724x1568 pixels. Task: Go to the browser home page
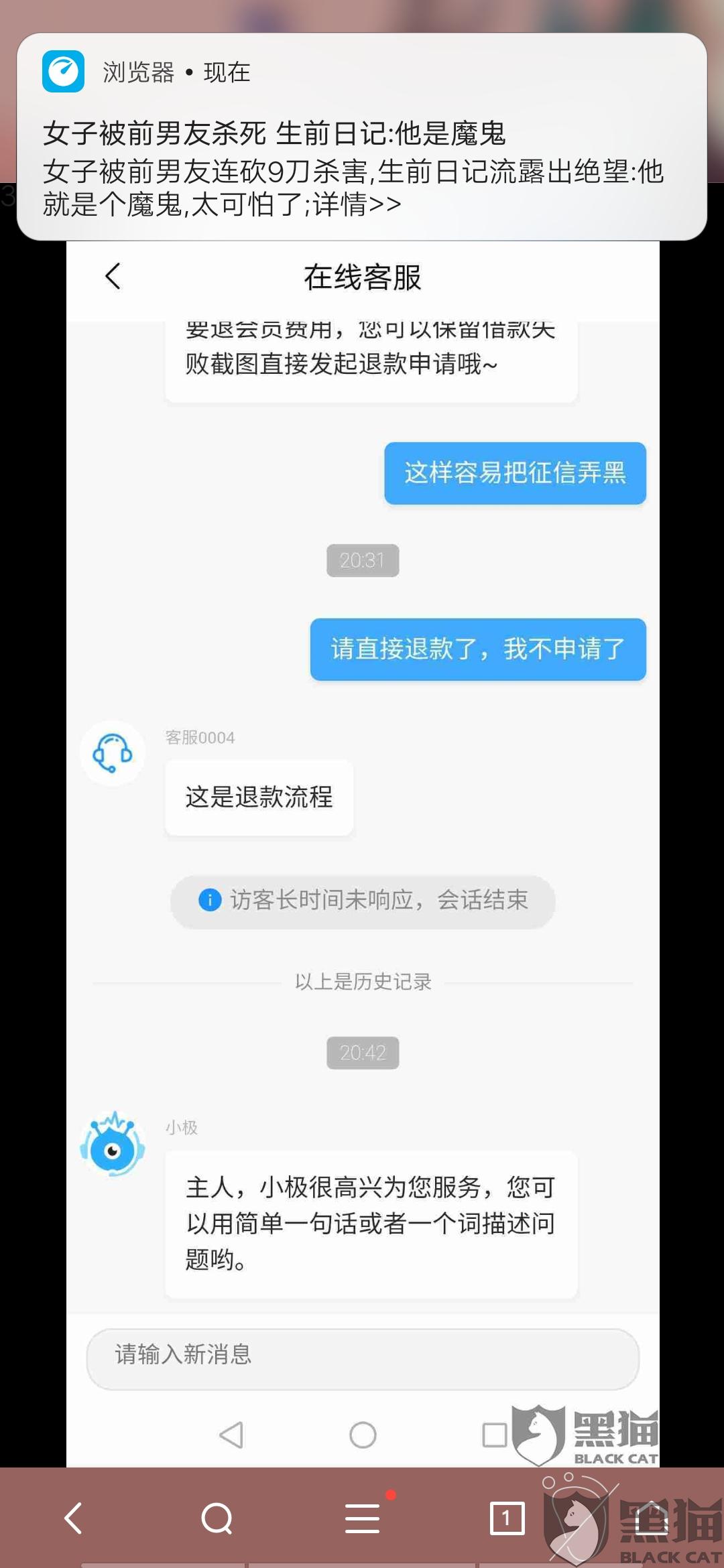[x=651, y=1518]
